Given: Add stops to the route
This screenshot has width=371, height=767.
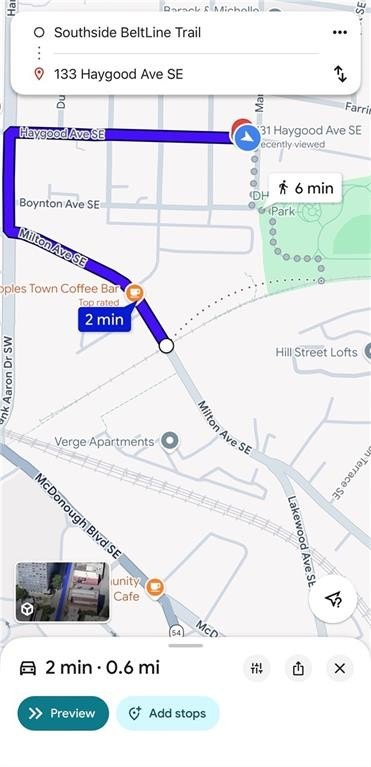Looking at the screenshot, I should [167, 713].
